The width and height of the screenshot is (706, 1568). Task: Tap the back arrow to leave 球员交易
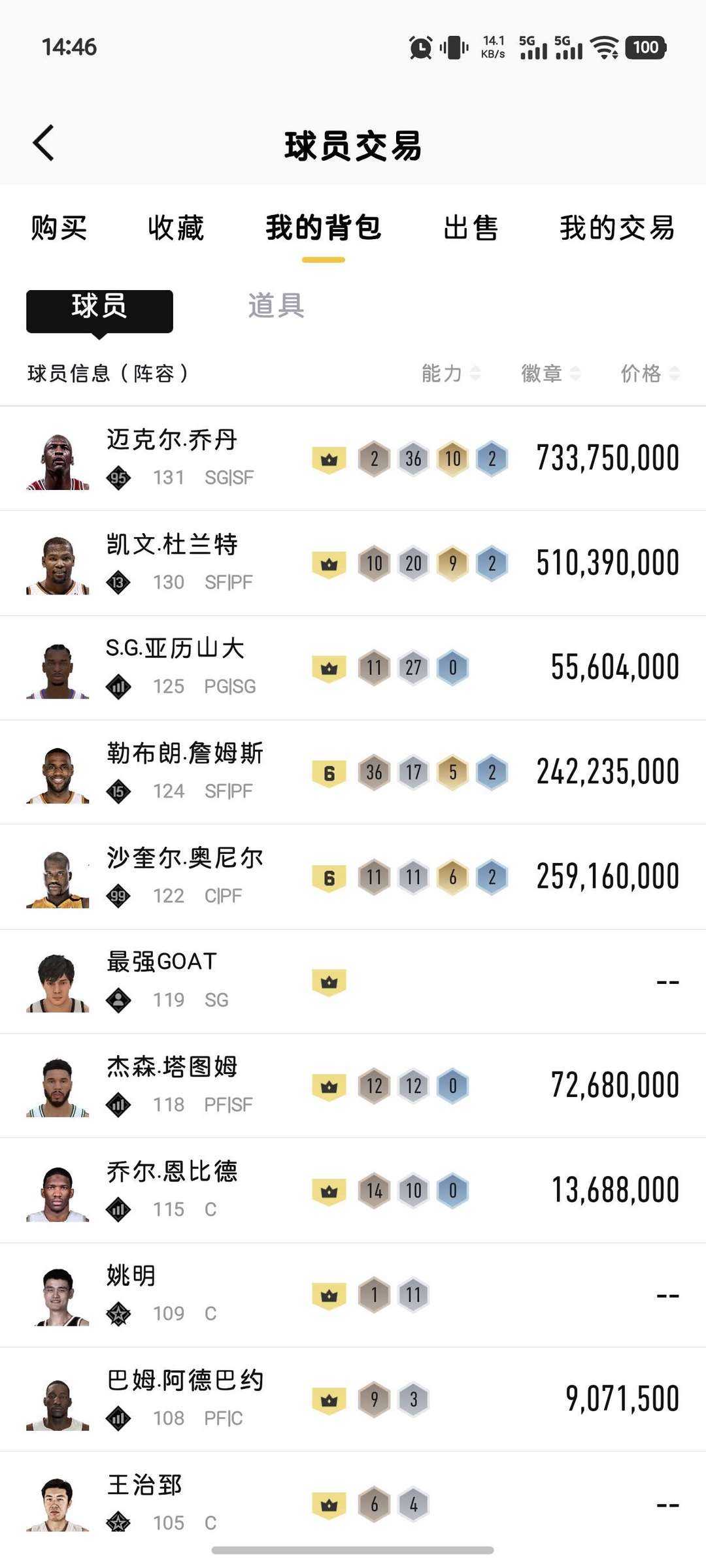tap(43, 142)
